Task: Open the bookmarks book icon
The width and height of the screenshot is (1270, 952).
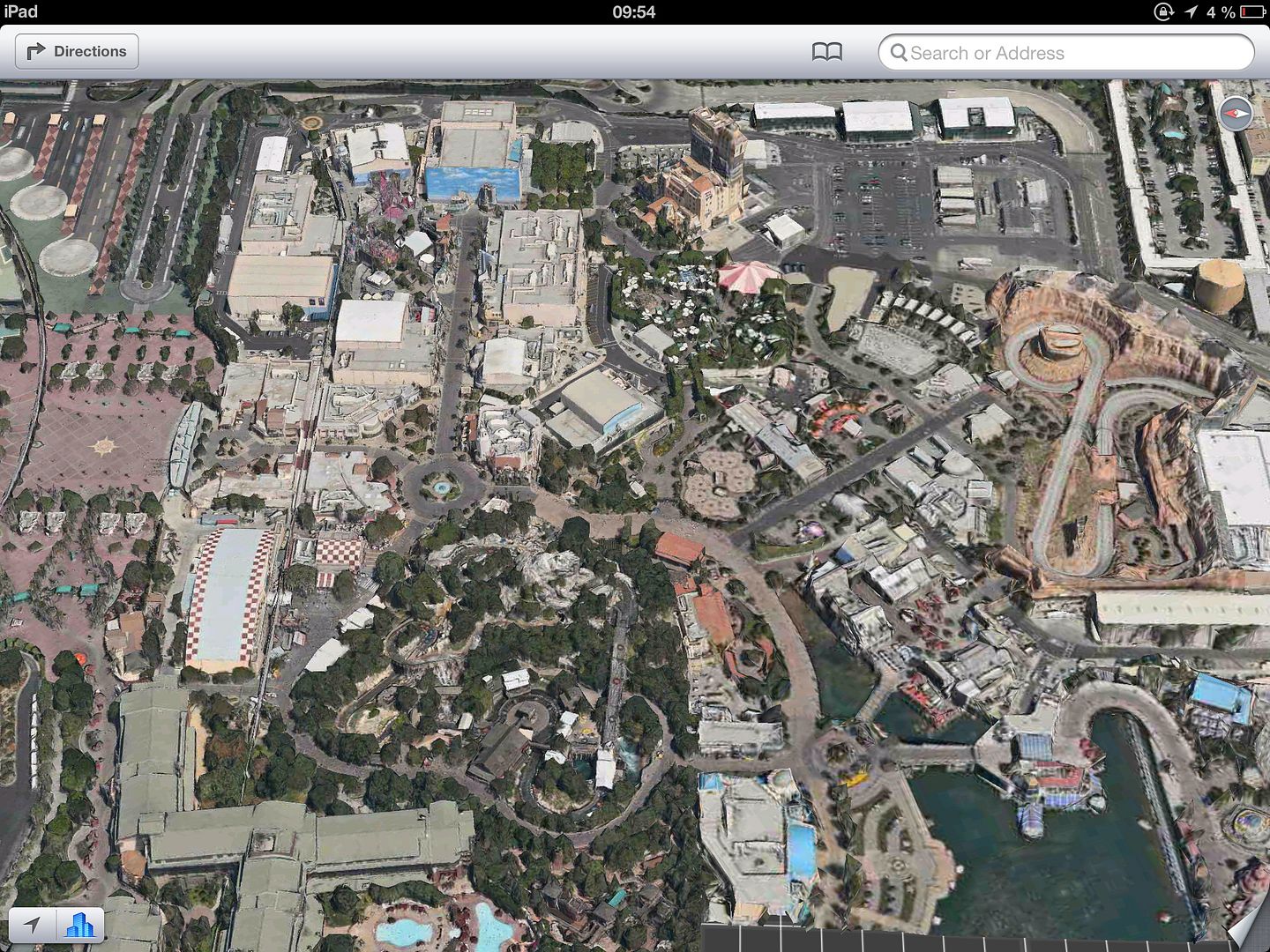Action: (826, 52)
